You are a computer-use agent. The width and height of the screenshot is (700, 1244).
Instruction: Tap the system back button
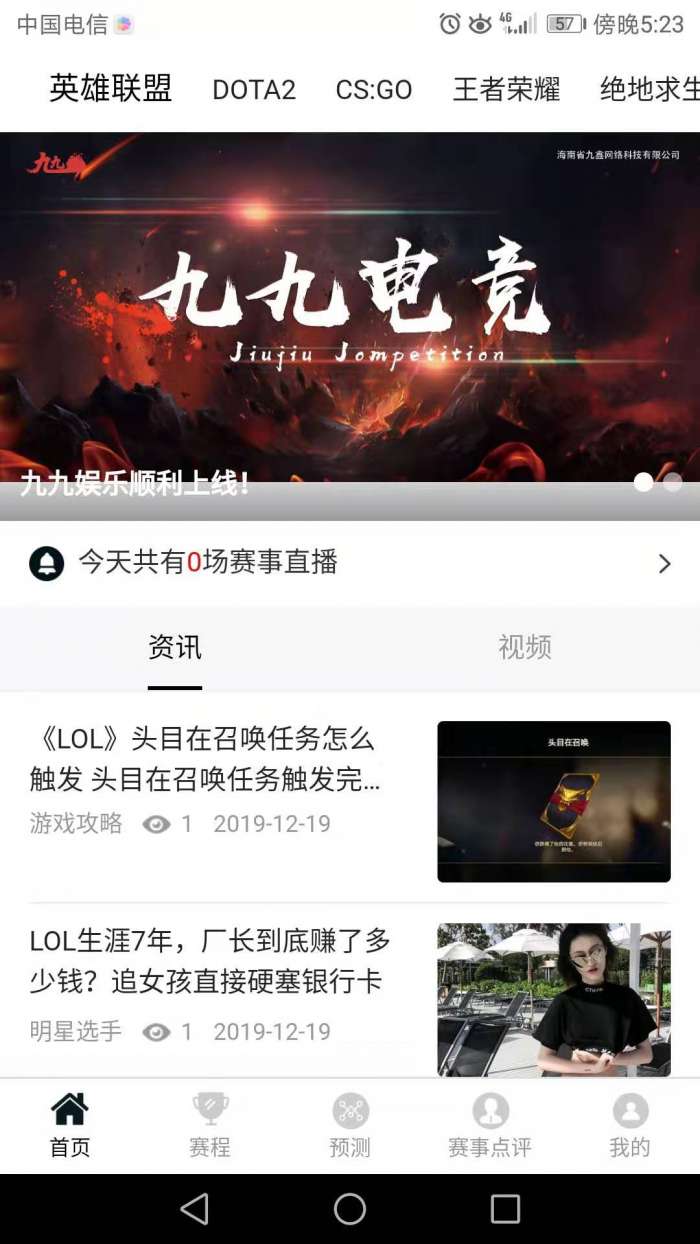click(x=195, y=1209)
